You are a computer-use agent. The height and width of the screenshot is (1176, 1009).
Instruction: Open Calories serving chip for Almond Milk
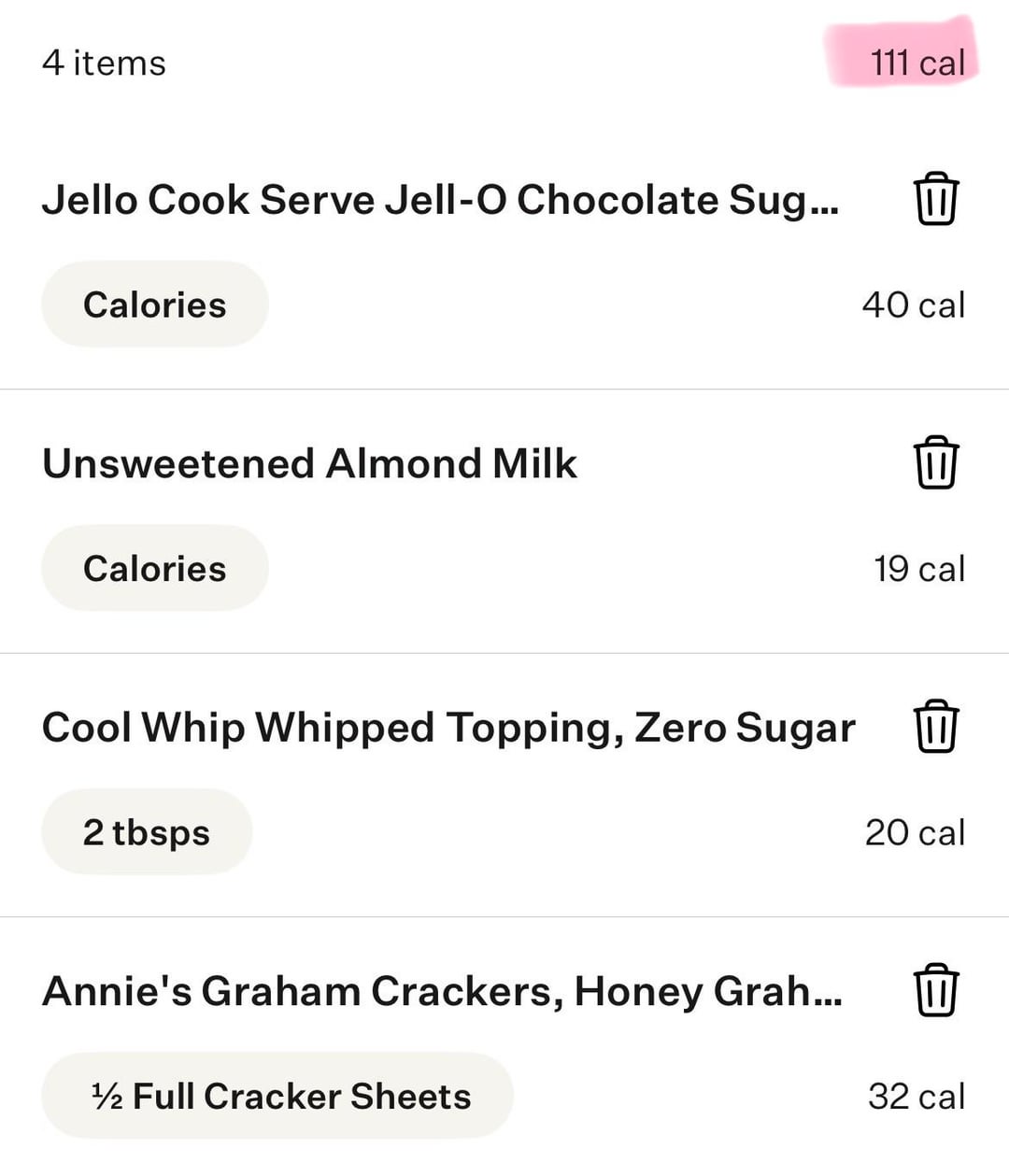click(x=155, y=568)
